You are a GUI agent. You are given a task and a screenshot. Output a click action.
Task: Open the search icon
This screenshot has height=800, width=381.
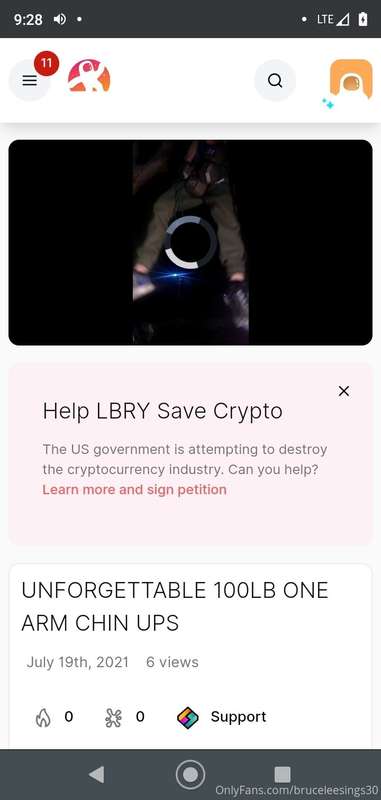point(275,81)
